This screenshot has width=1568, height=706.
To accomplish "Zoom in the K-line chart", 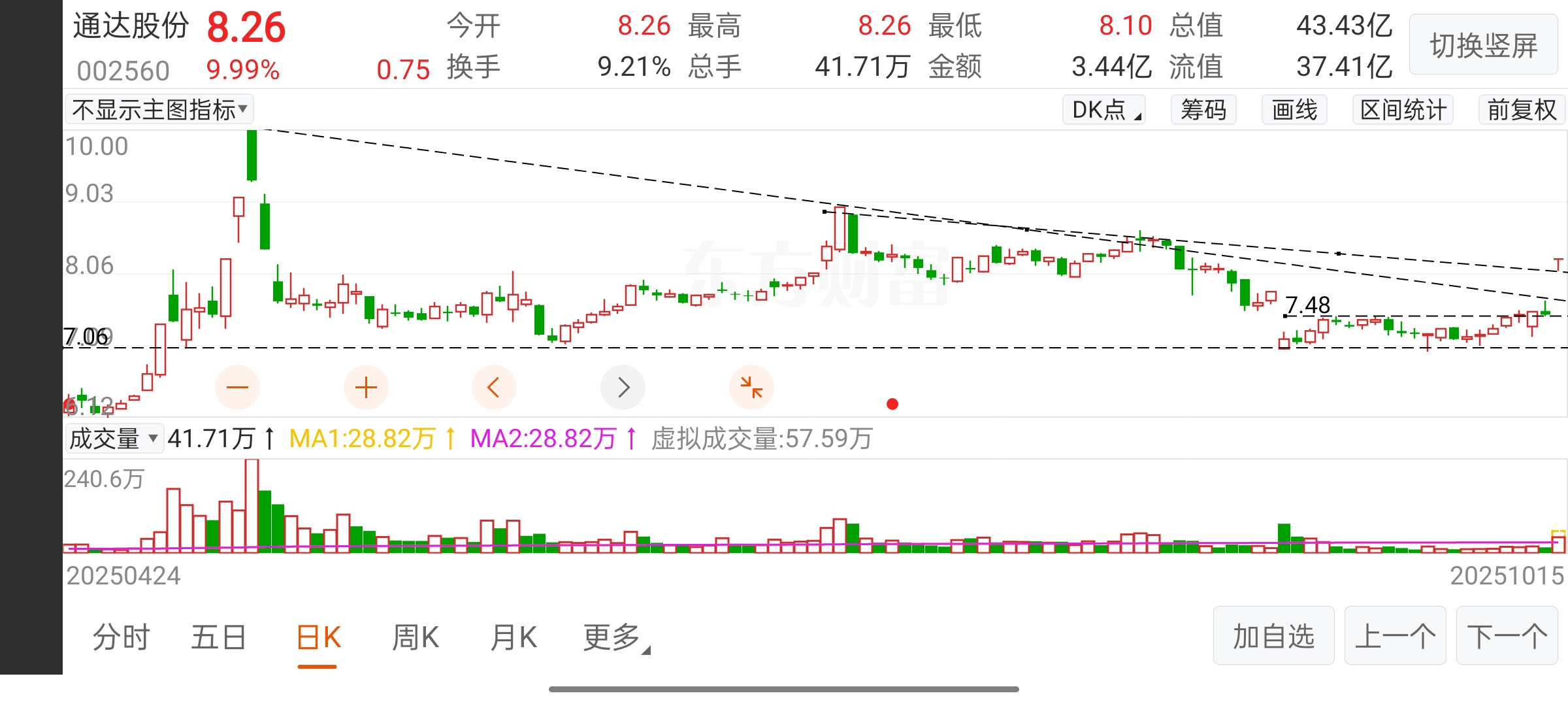I will click(x=366, y=388).
